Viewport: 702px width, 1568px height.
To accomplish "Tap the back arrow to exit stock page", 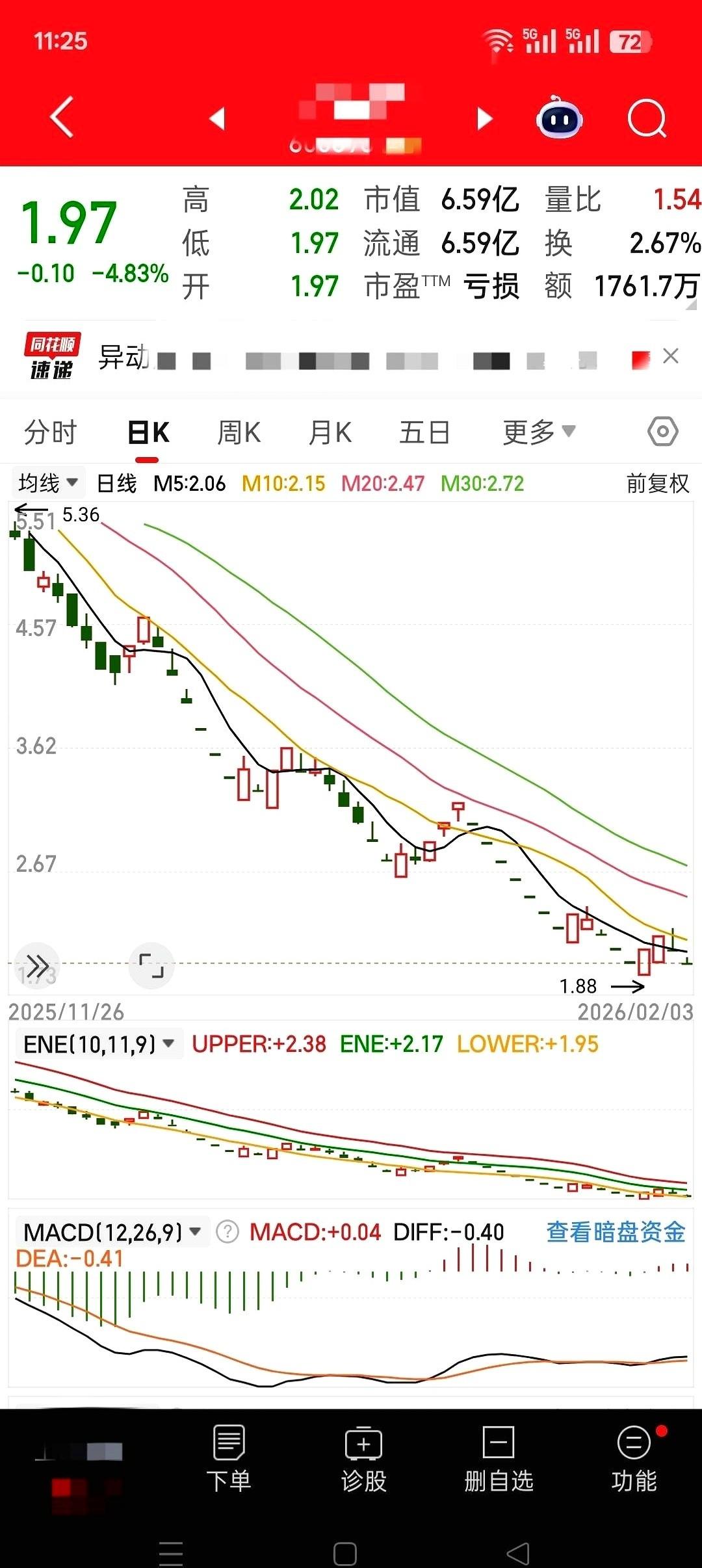I will [x=62, y=118].
